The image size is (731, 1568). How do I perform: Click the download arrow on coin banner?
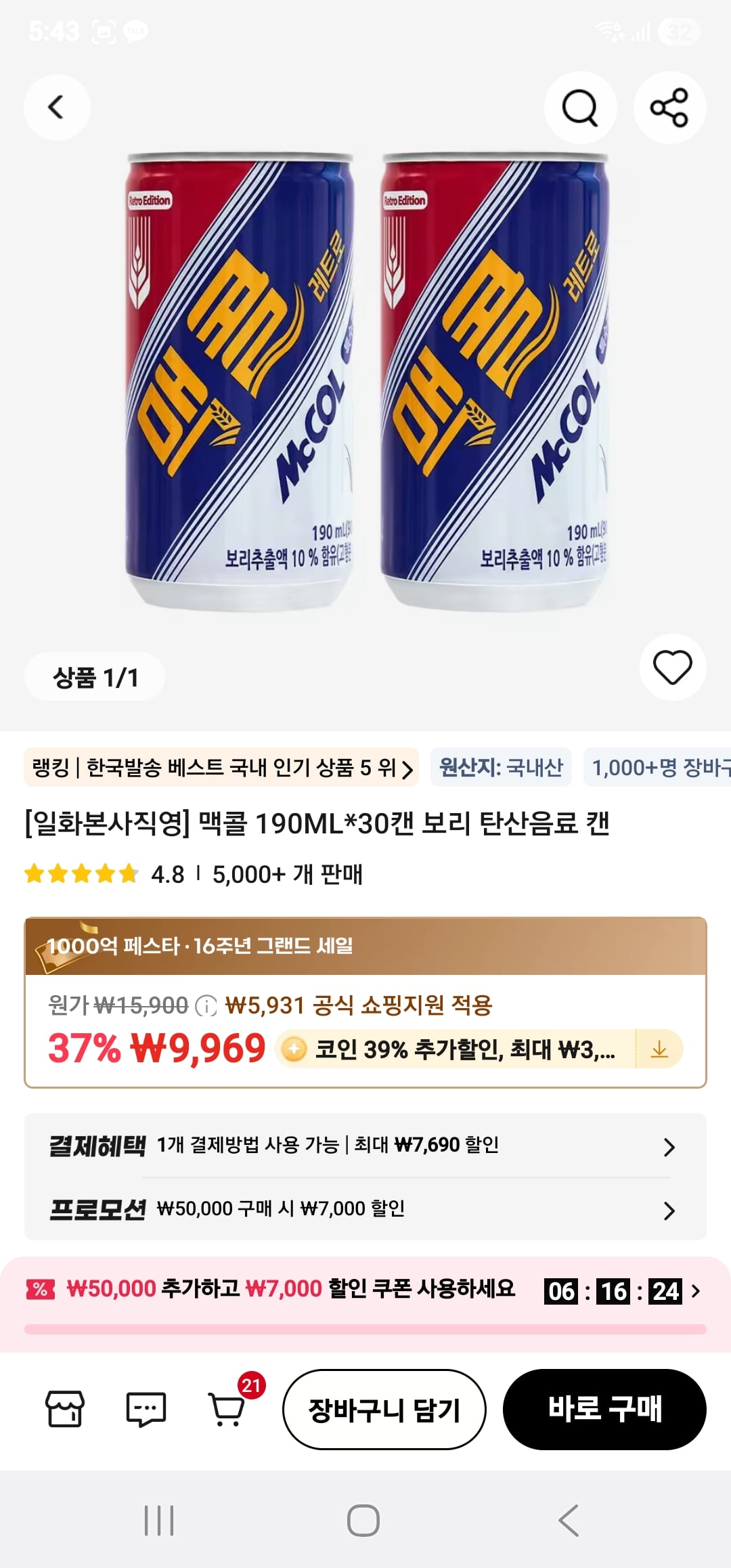(x=659, y=1049)
